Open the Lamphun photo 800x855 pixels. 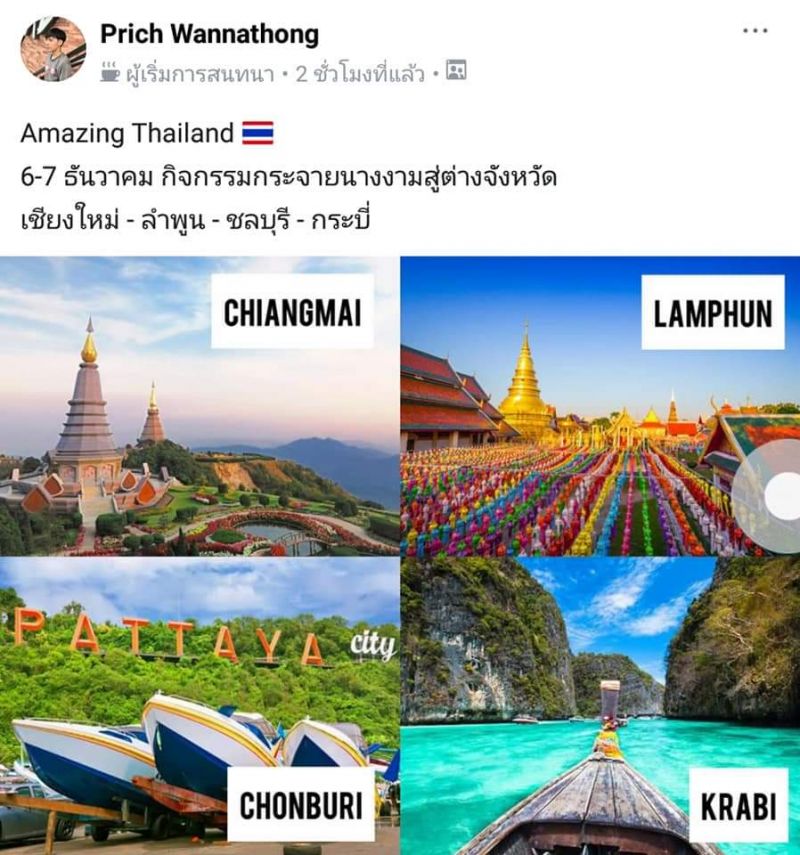pyautogui.click(x=580, y=430)
